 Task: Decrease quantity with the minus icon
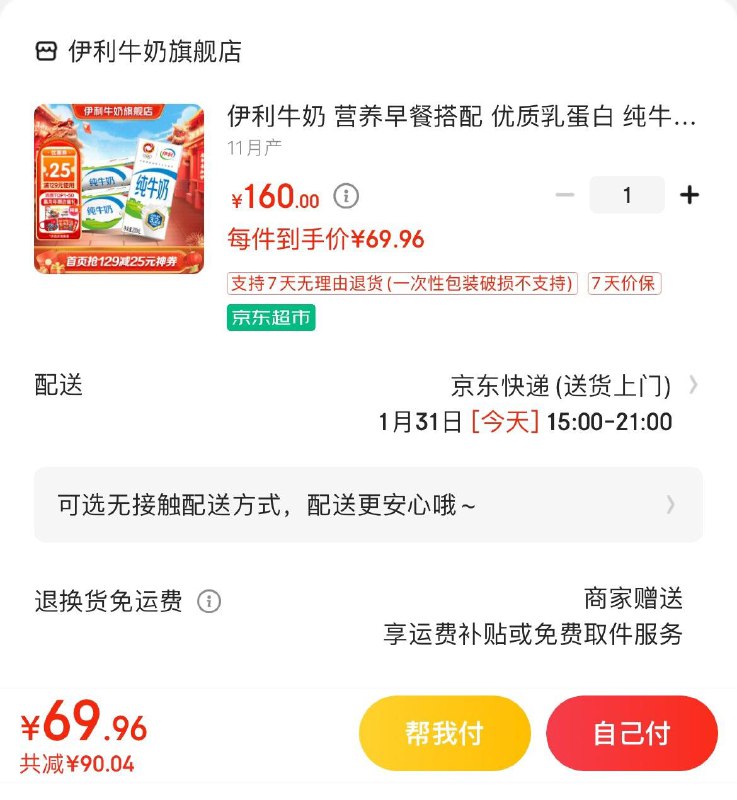564,195
